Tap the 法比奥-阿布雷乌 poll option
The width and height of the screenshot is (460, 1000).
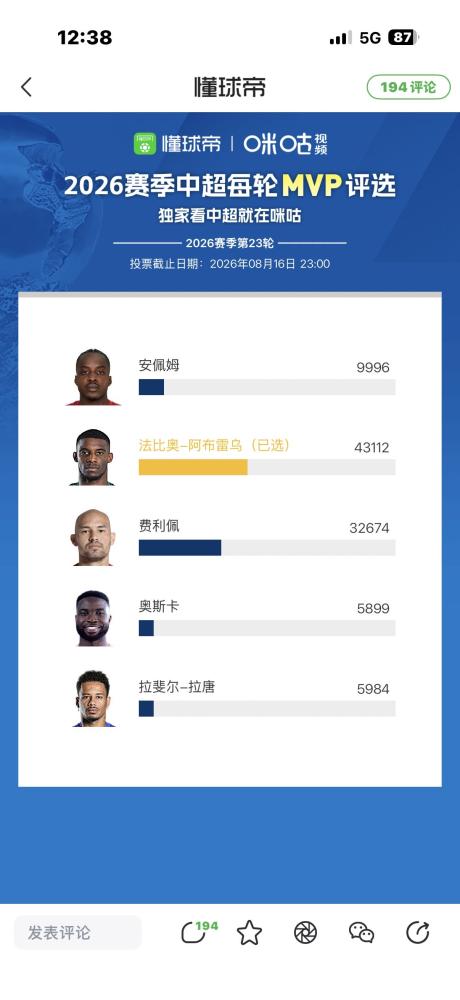click(231, 457)
